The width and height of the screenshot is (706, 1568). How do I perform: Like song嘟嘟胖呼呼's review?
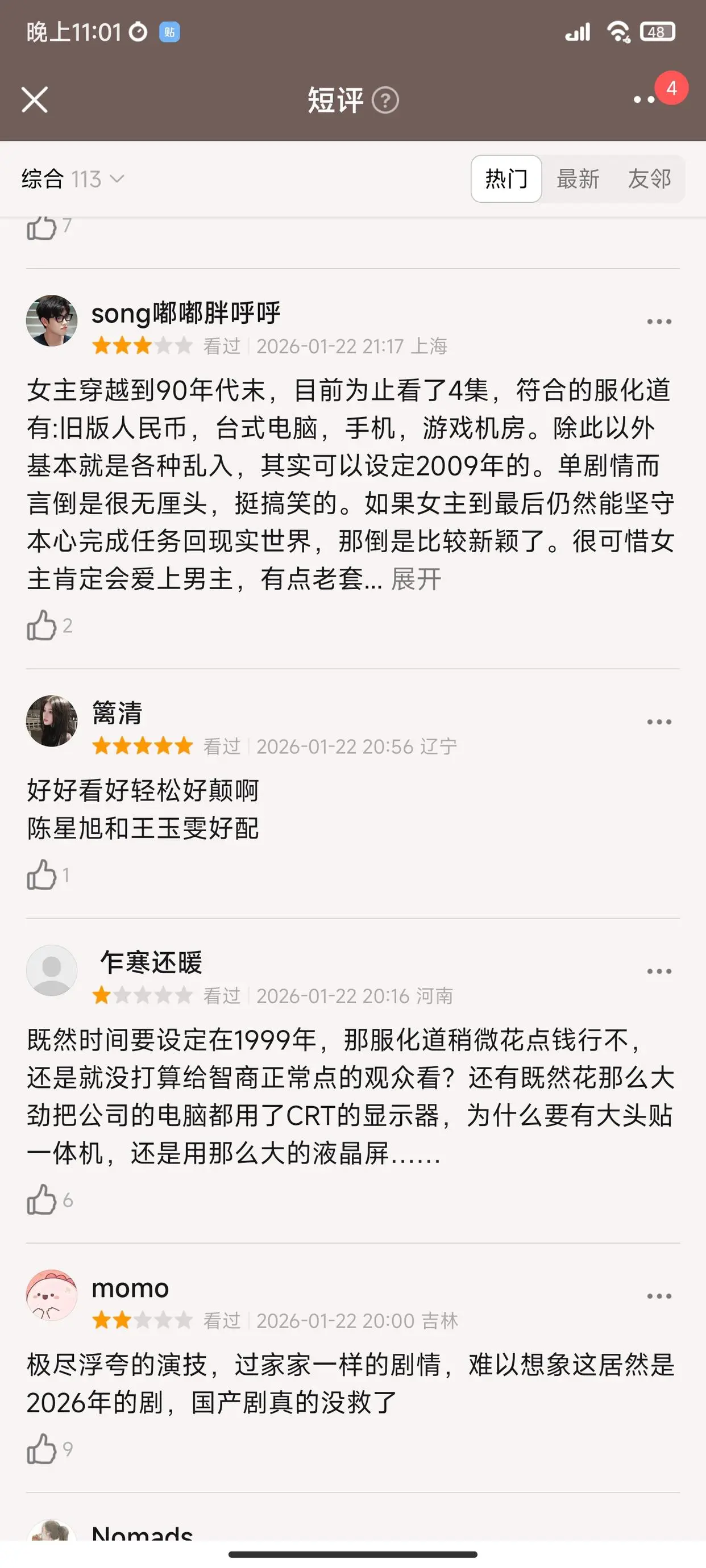(x=42, y=625)
